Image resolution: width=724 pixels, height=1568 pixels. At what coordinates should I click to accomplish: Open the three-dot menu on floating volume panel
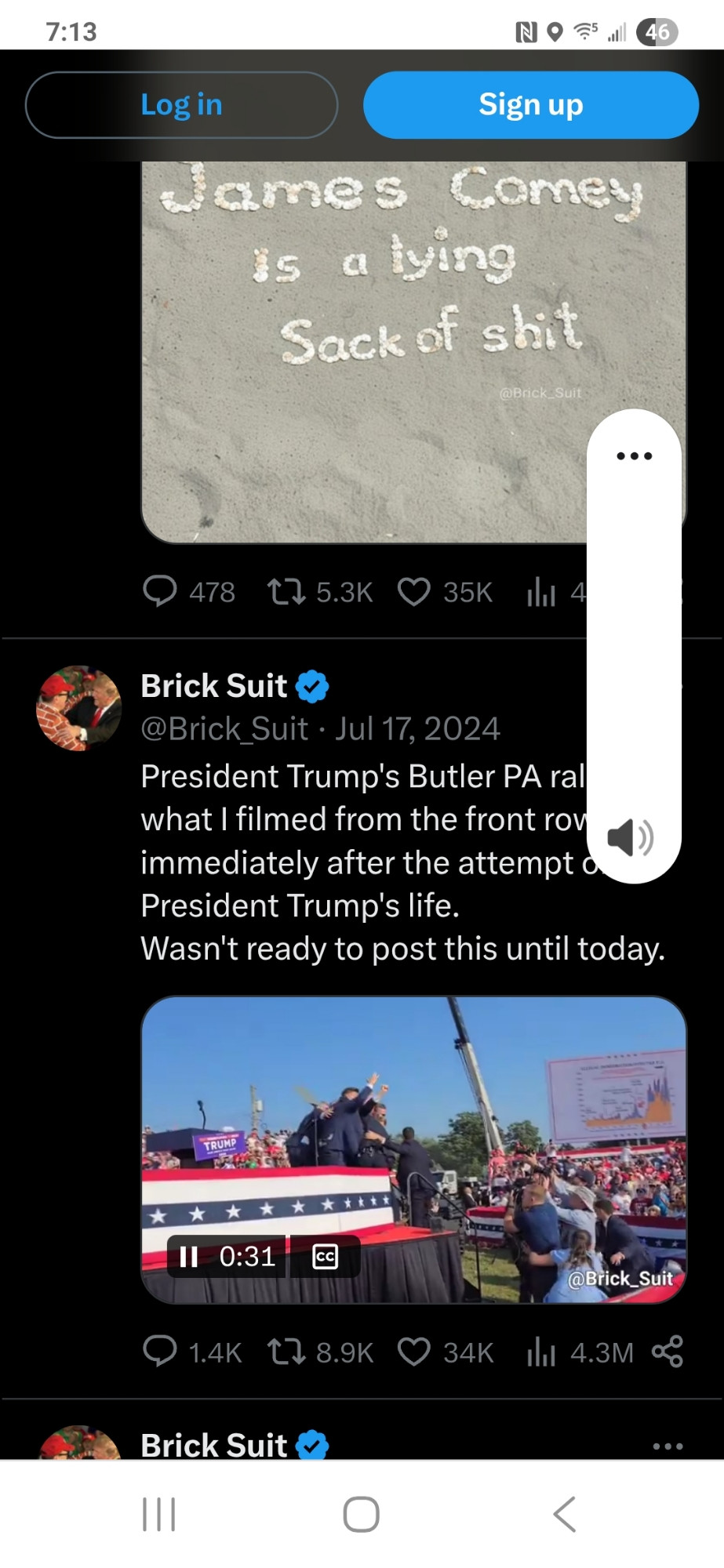[x=634, y=456]
